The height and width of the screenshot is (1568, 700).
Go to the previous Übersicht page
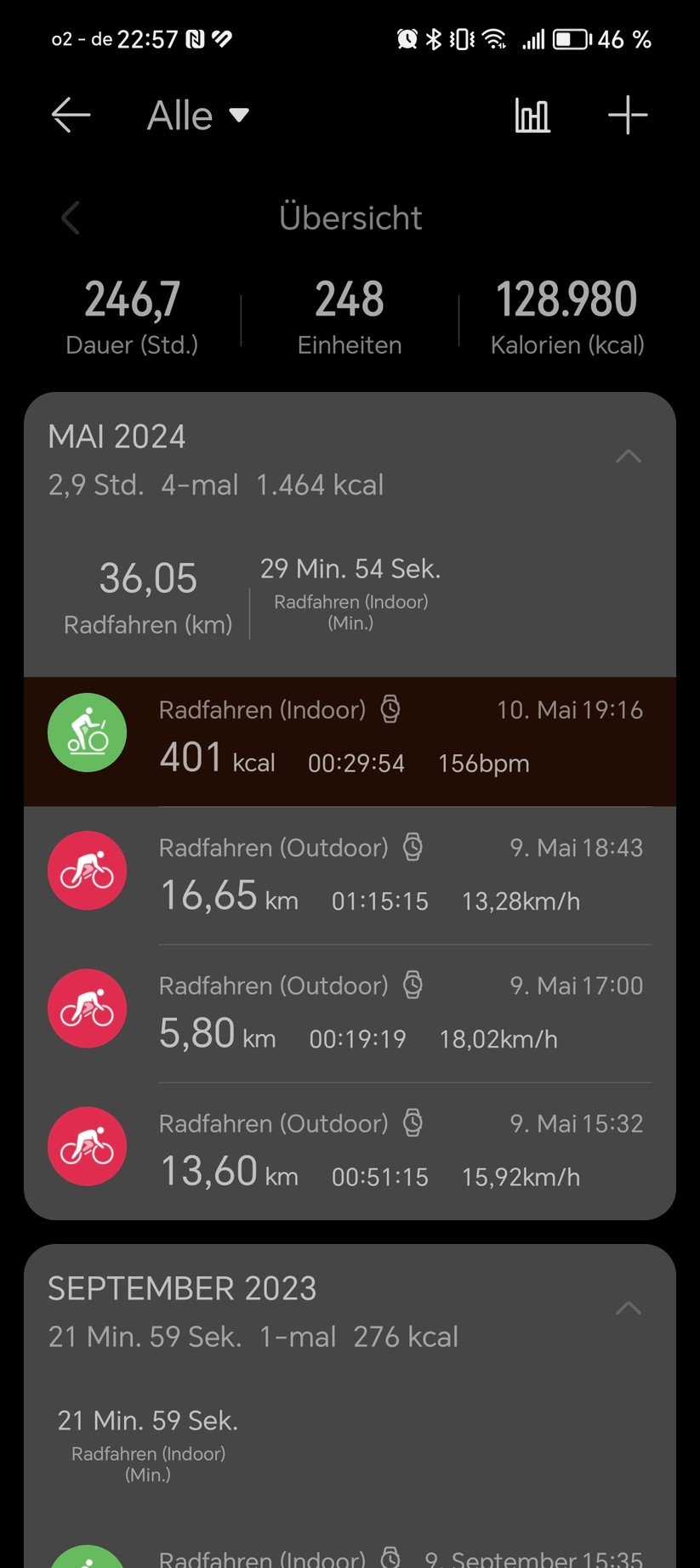pyautogui.click(x=71, y=218)
